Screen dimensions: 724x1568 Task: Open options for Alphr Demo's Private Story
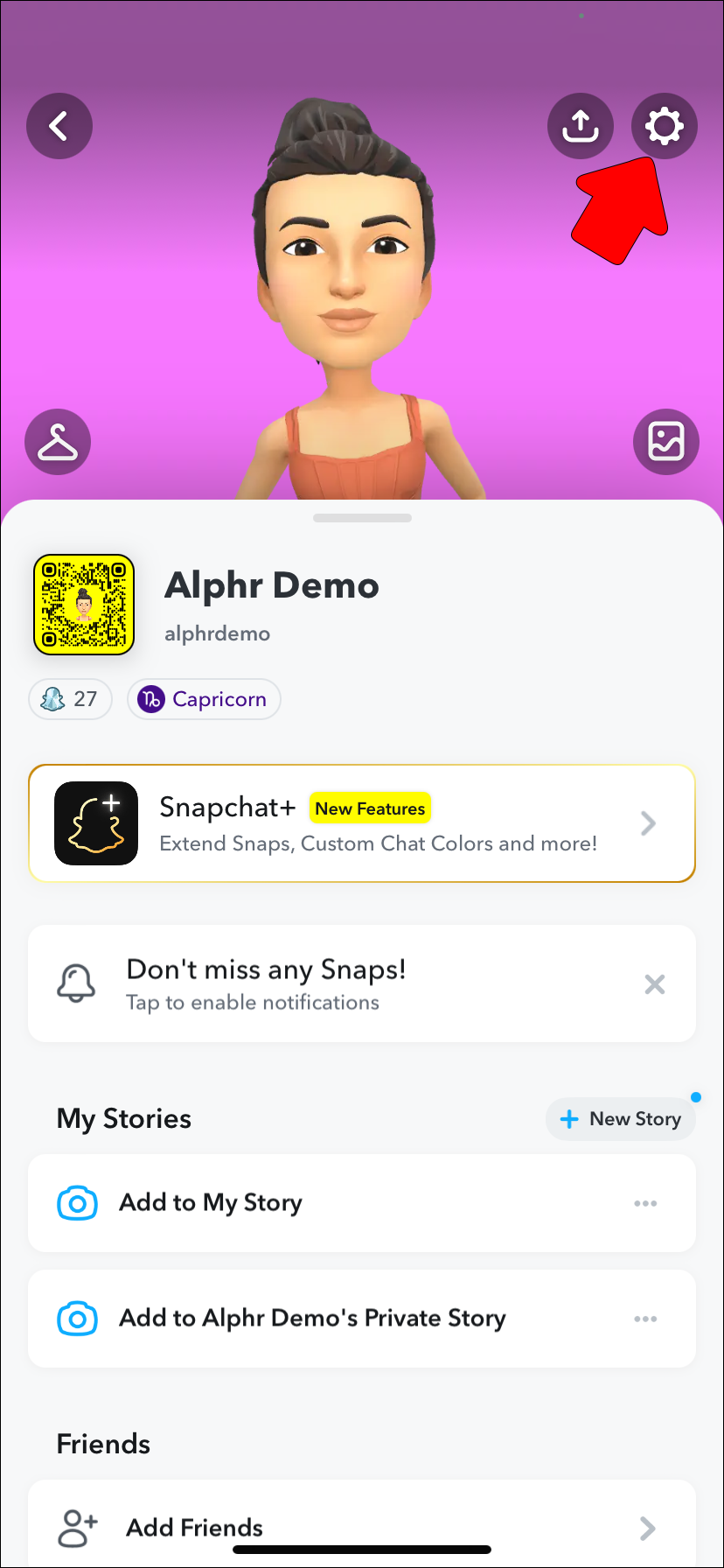645,1319
